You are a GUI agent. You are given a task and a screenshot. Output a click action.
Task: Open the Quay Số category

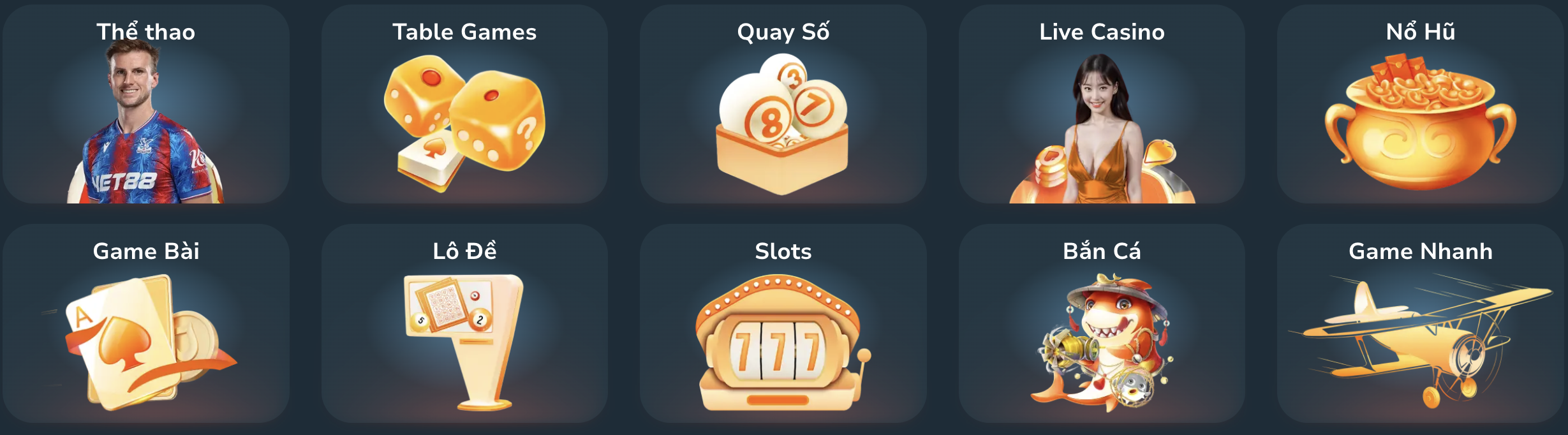tap(783, 105)
